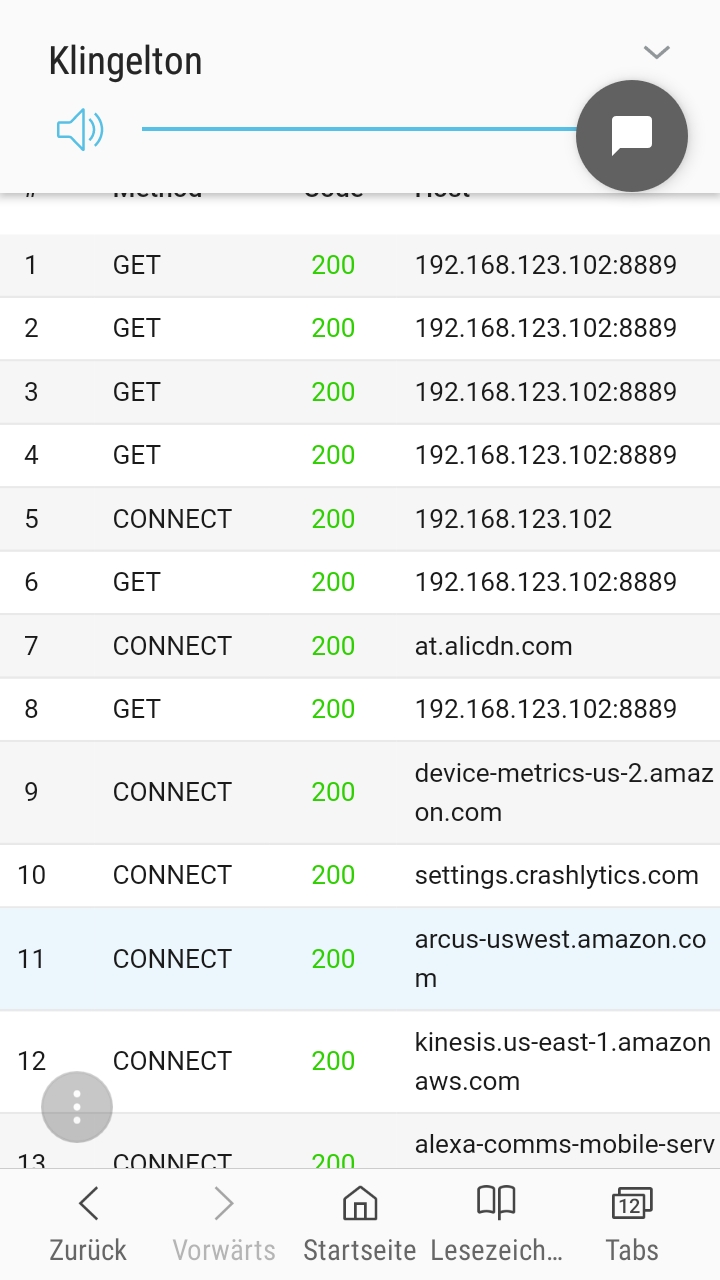Expand the Klingelton volume panel chevron
Image resolution: width=720 pixels, height=1280 pixels.
[x=656, y=53]
